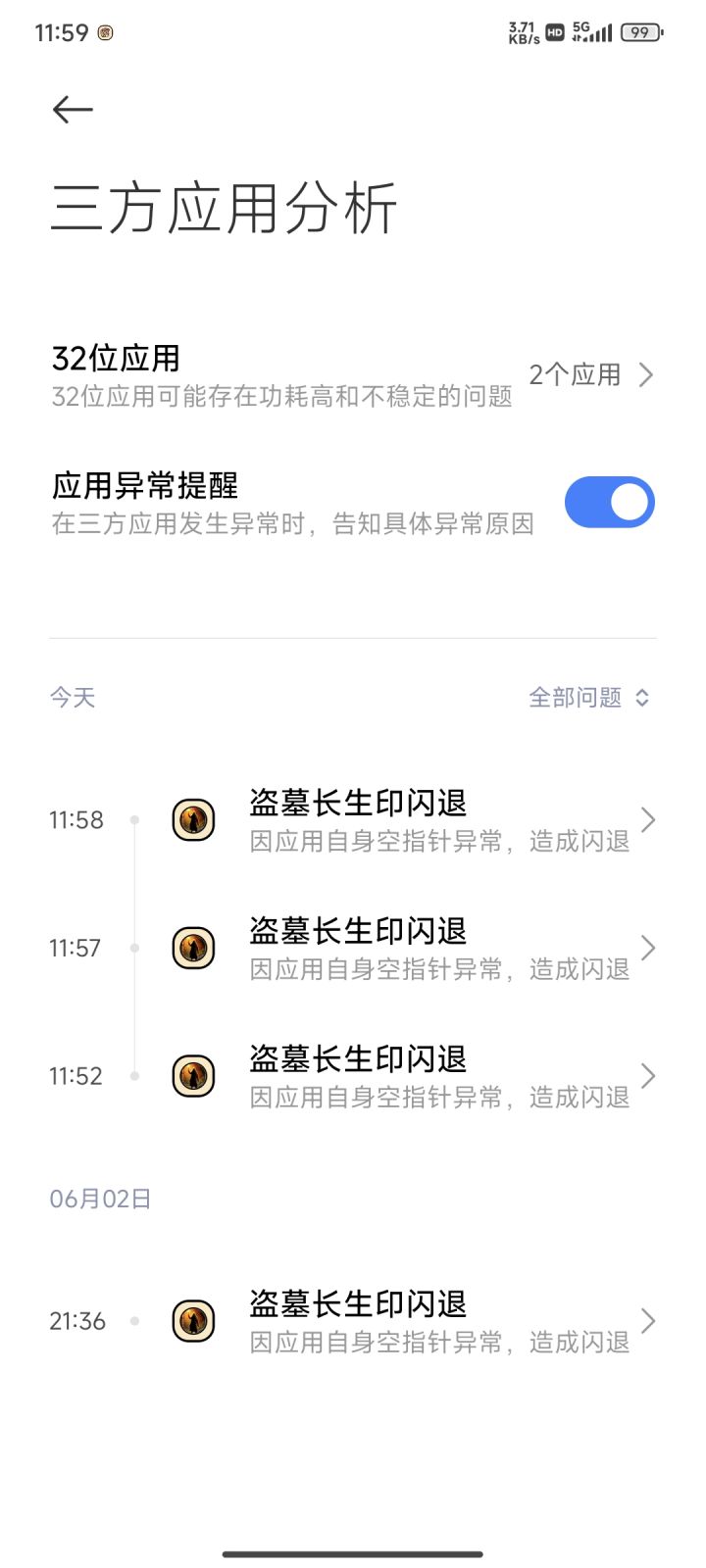706x1568 pixels.
Task: Click the 盗墓长生印 app icon at 11:57
Action: (192, 949)
